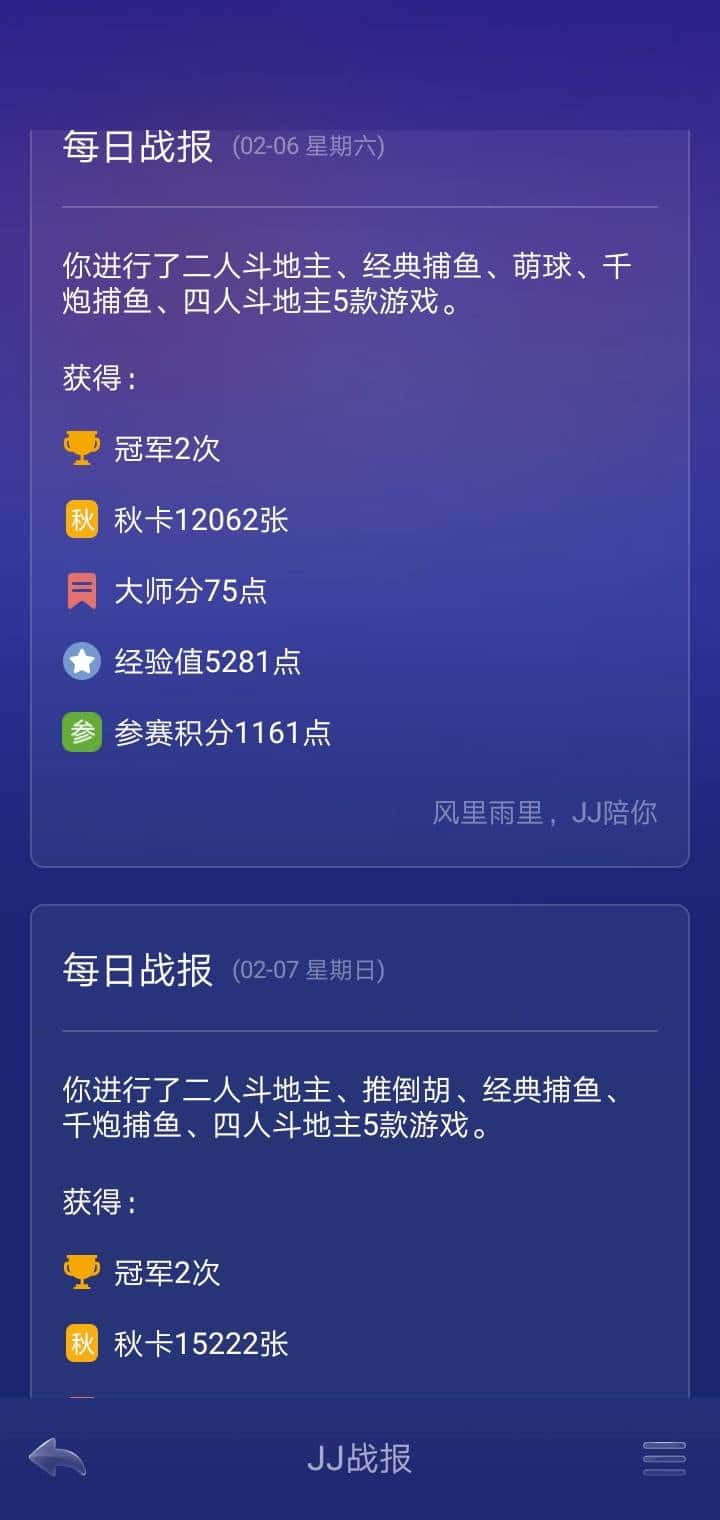Tap the blue star 经验值 icon
The image size is (720, 1520).
81,661
